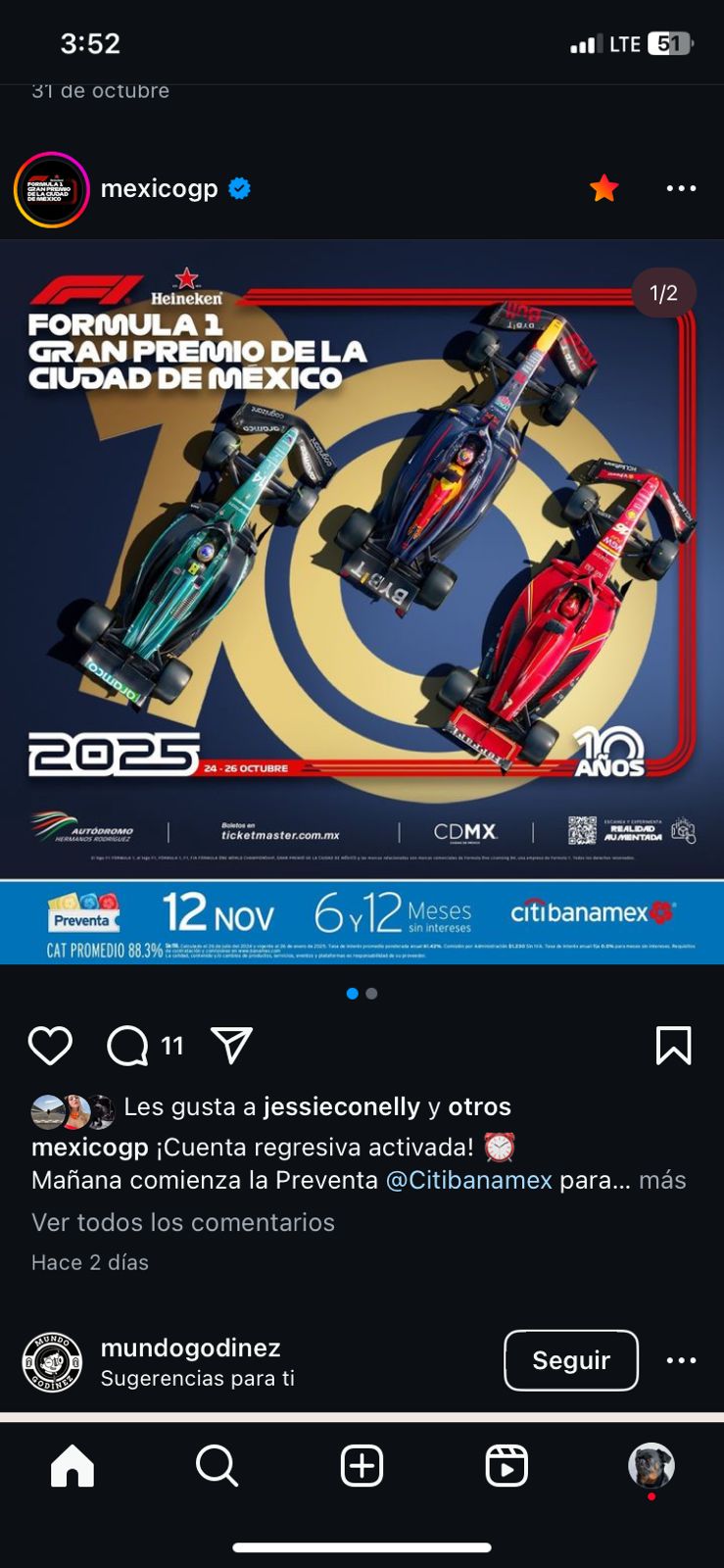The width and height of the screenshot is (724, 1568).
Task: Share the mexicogp post
Action: point(232,1046)
